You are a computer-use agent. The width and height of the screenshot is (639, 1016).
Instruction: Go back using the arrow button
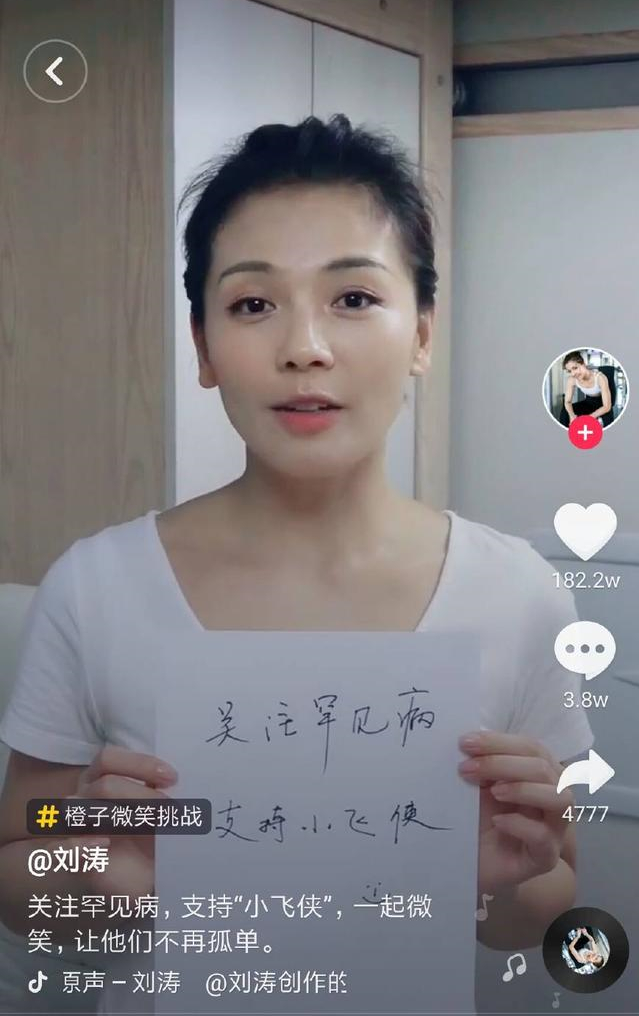(55, 71)
